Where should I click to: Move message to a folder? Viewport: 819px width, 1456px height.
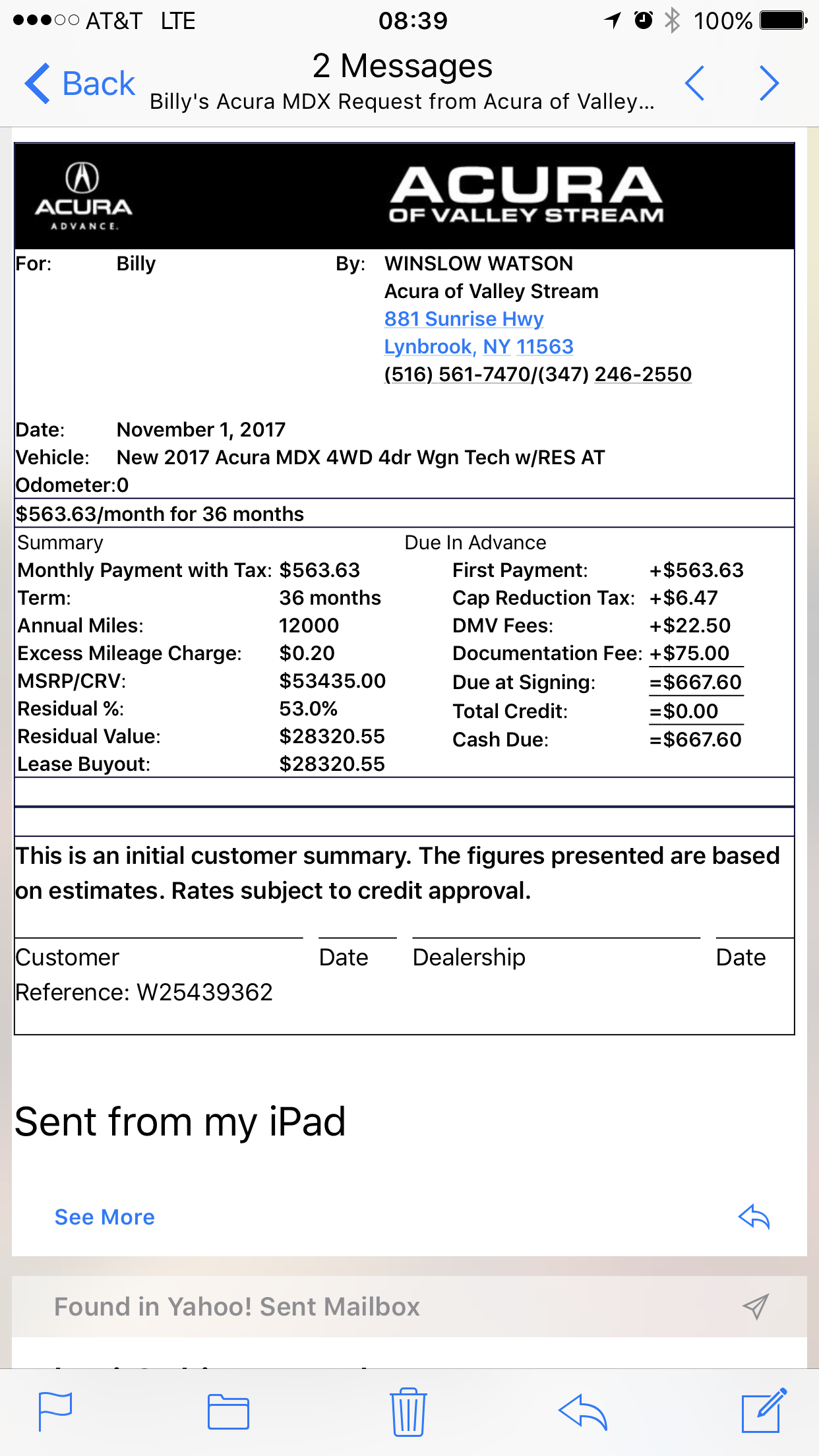tap(228, 1412)
